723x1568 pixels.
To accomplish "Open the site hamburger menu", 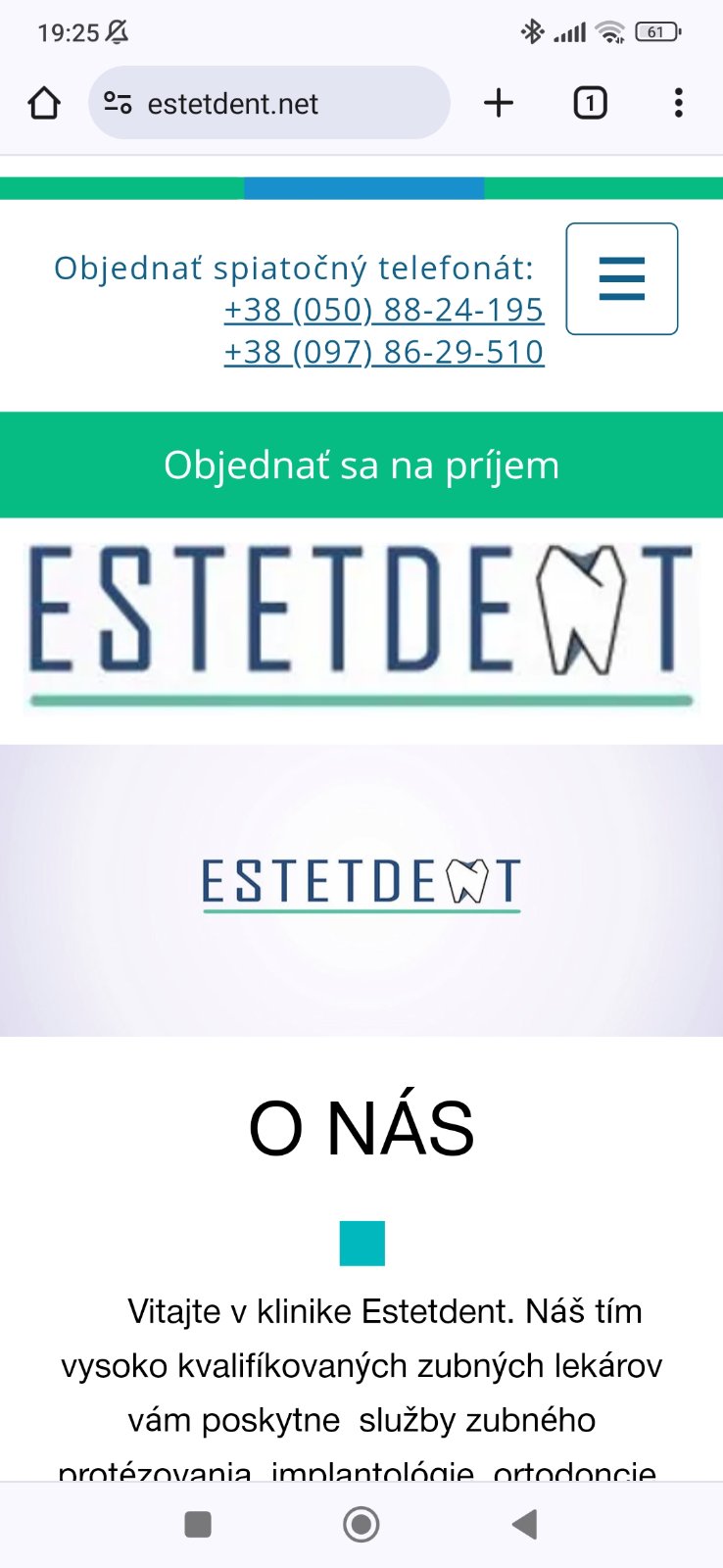I will (622, 278).
